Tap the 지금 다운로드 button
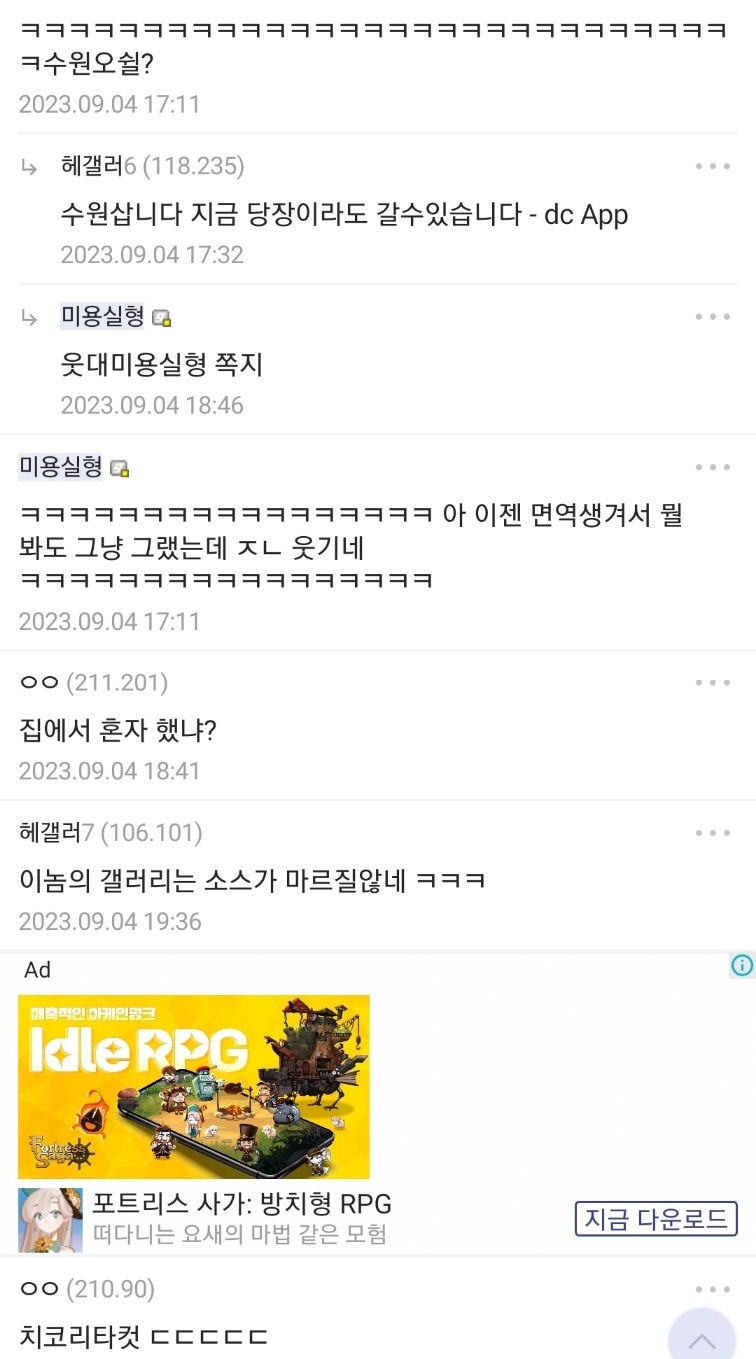The height and width of the screenshot is (1359, 756). click(x=655, y=1219)
